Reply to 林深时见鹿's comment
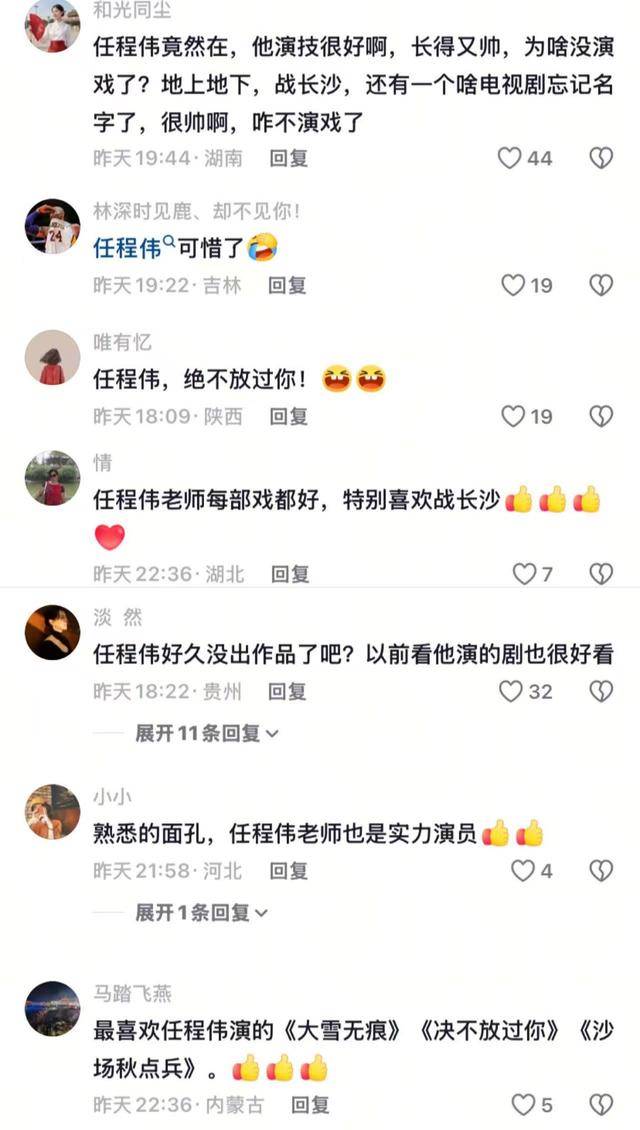Image resolution: width=640 pixels, height=1130 pixels. (288, 285)
